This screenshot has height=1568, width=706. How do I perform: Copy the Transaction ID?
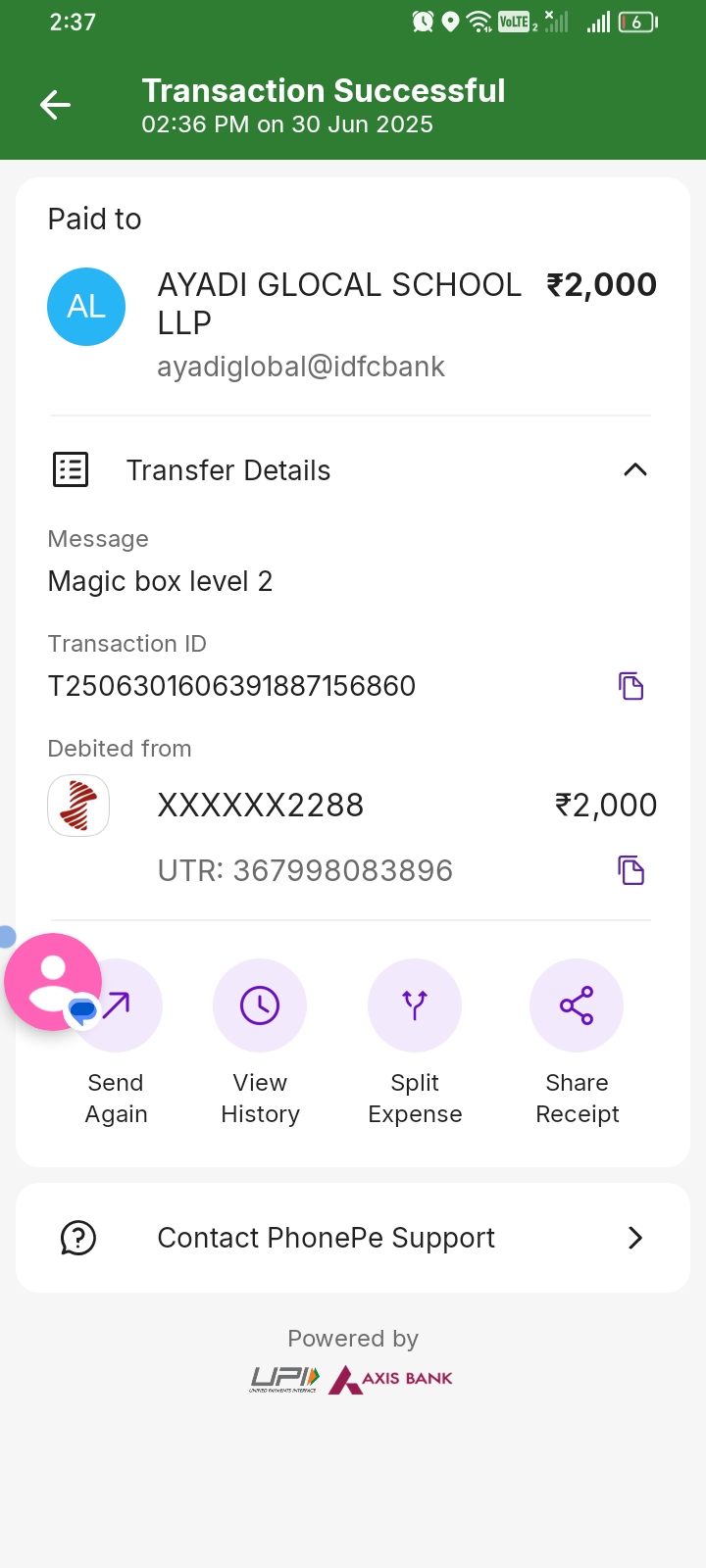630,686
